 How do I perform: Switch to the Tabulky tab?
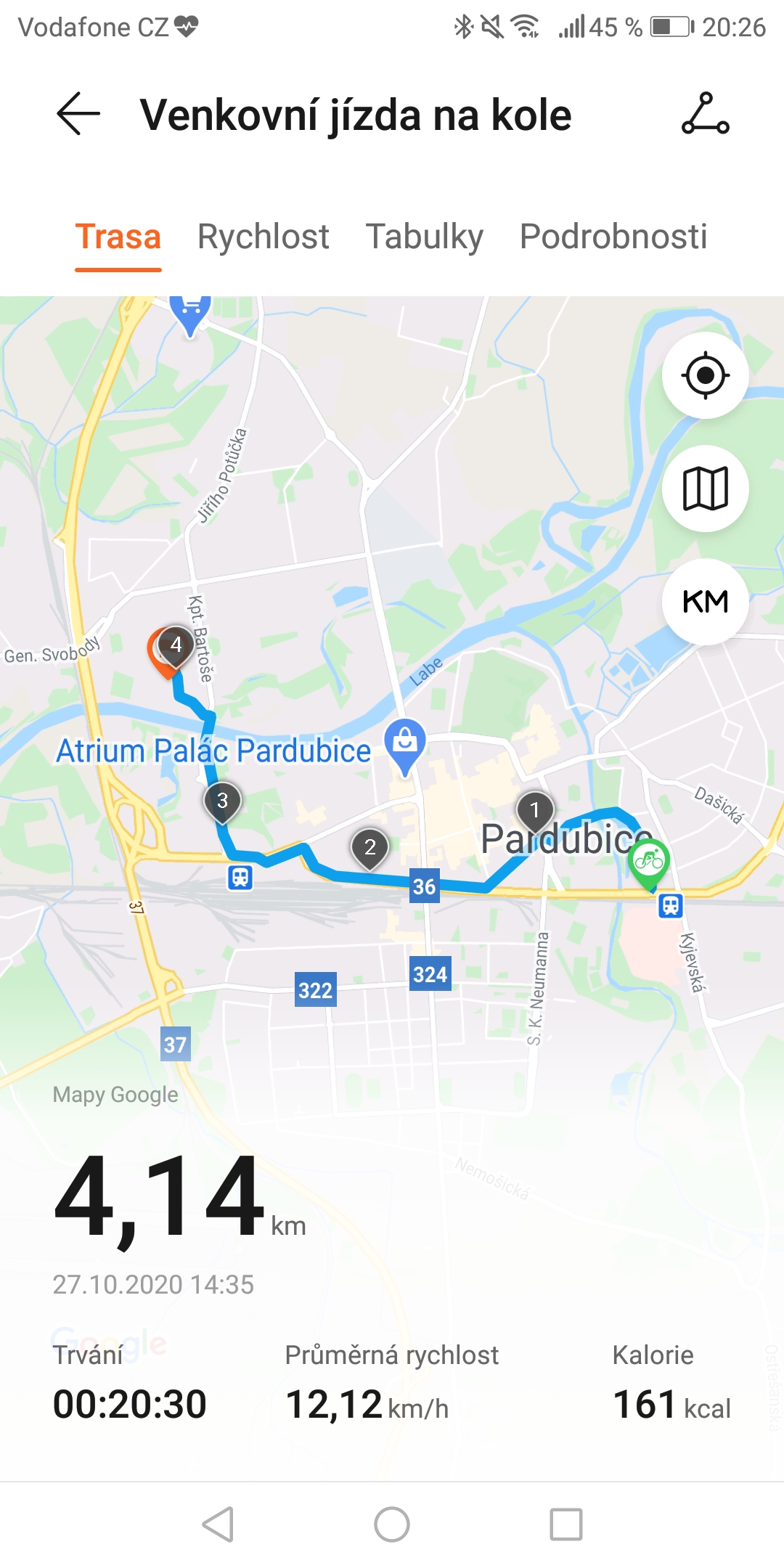tap(425, 237)
